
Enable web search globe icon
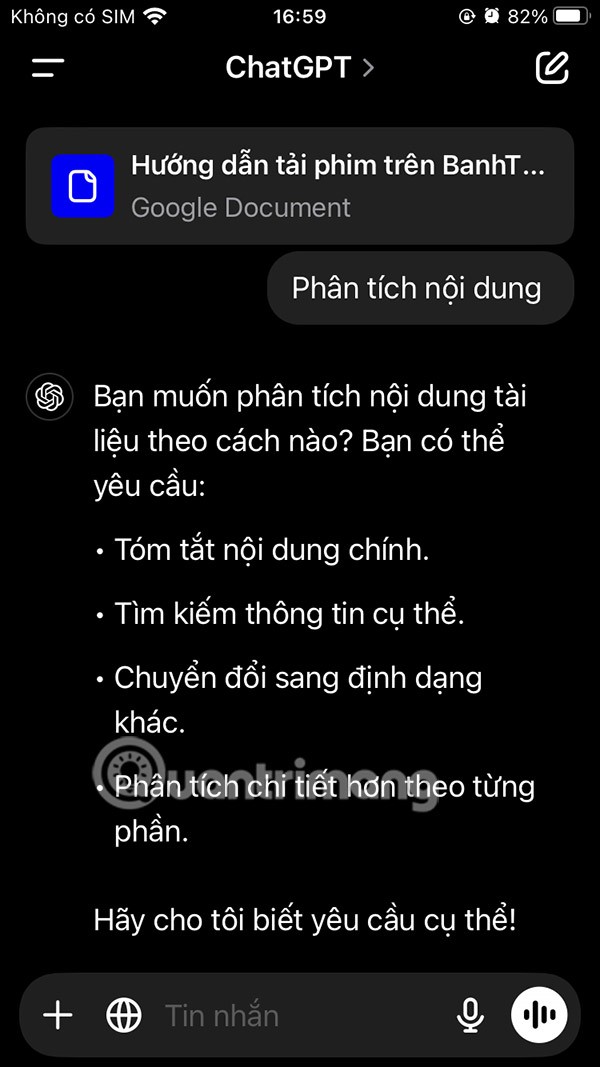tap(124, 1016)
